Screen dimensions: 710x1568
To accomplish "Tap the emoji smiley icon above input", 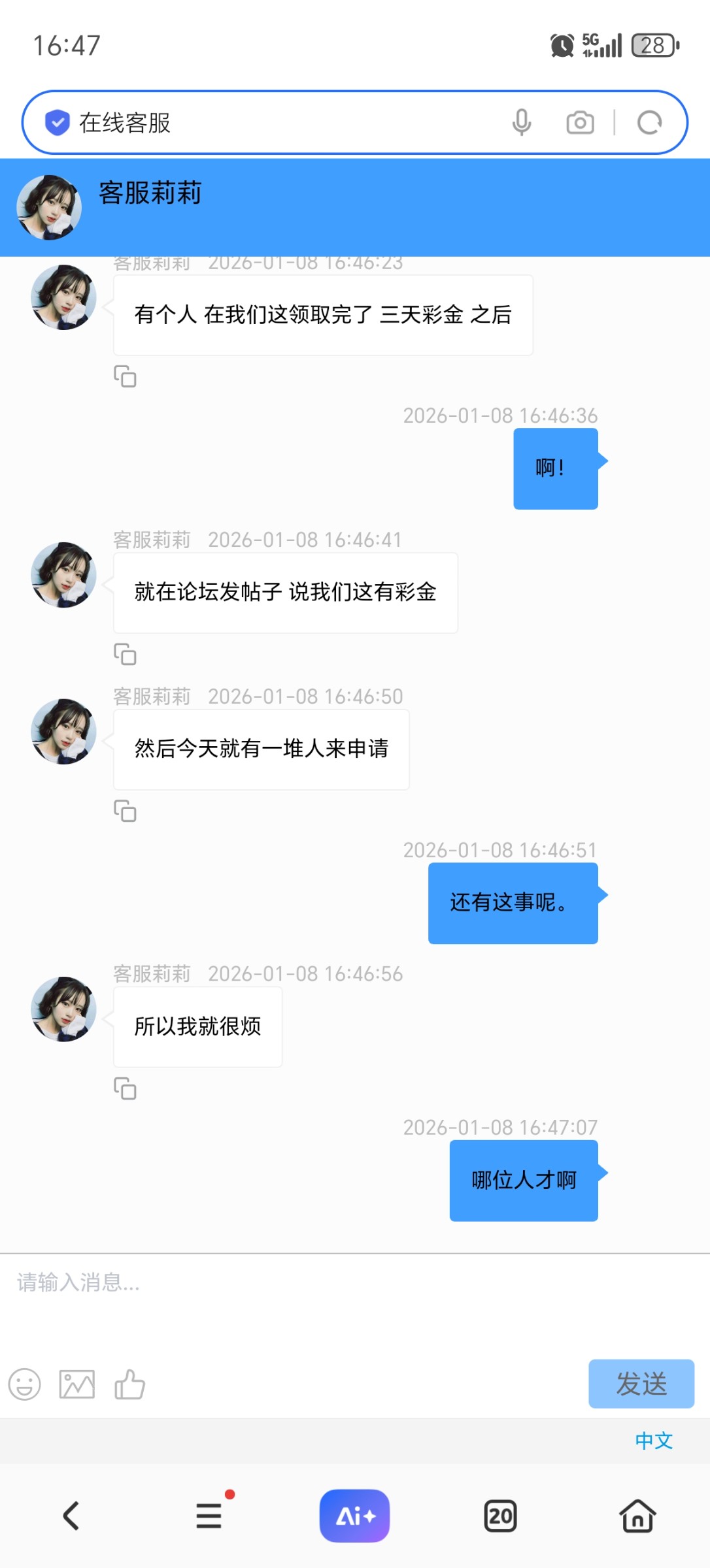I will pos(25,1383).
